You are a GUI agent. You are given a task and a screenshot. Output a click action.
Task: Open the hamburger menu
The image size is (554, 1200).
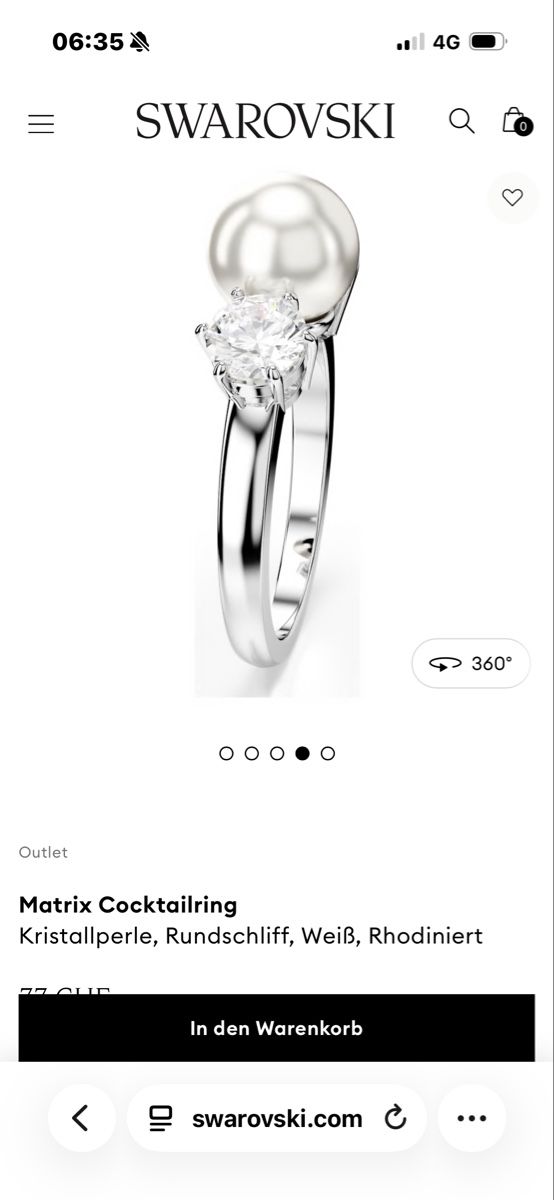41,124
